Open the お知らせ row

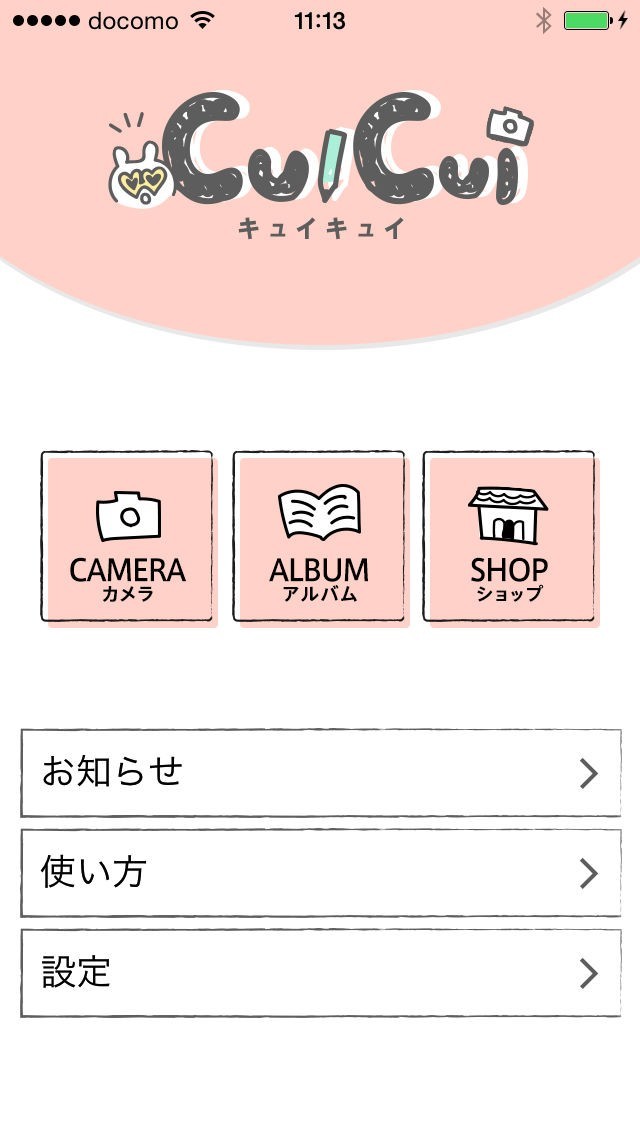pos(320,773)
